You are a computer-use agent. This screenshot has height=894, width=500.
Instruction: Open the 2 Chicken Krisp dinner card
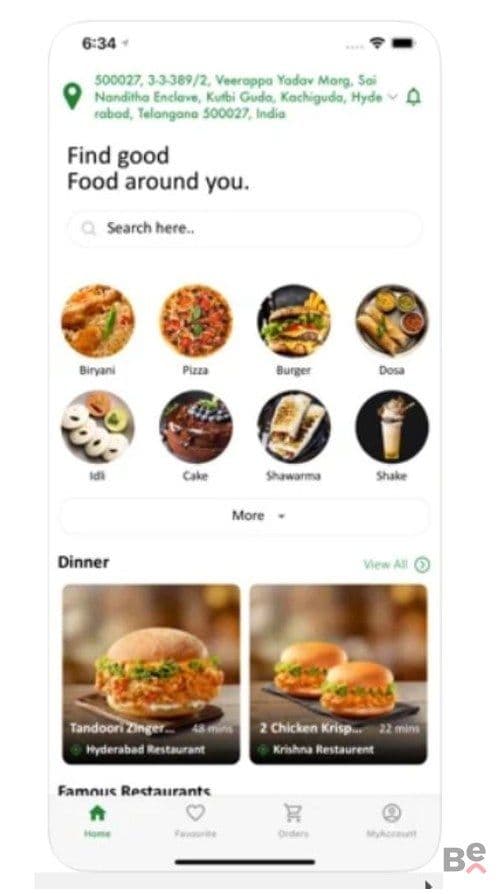click(338, 674)
